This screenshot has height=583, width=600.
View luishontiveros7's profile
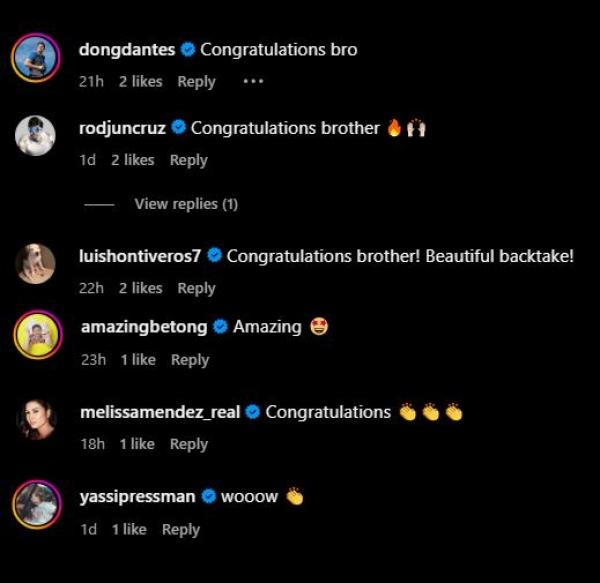point(140,256)
